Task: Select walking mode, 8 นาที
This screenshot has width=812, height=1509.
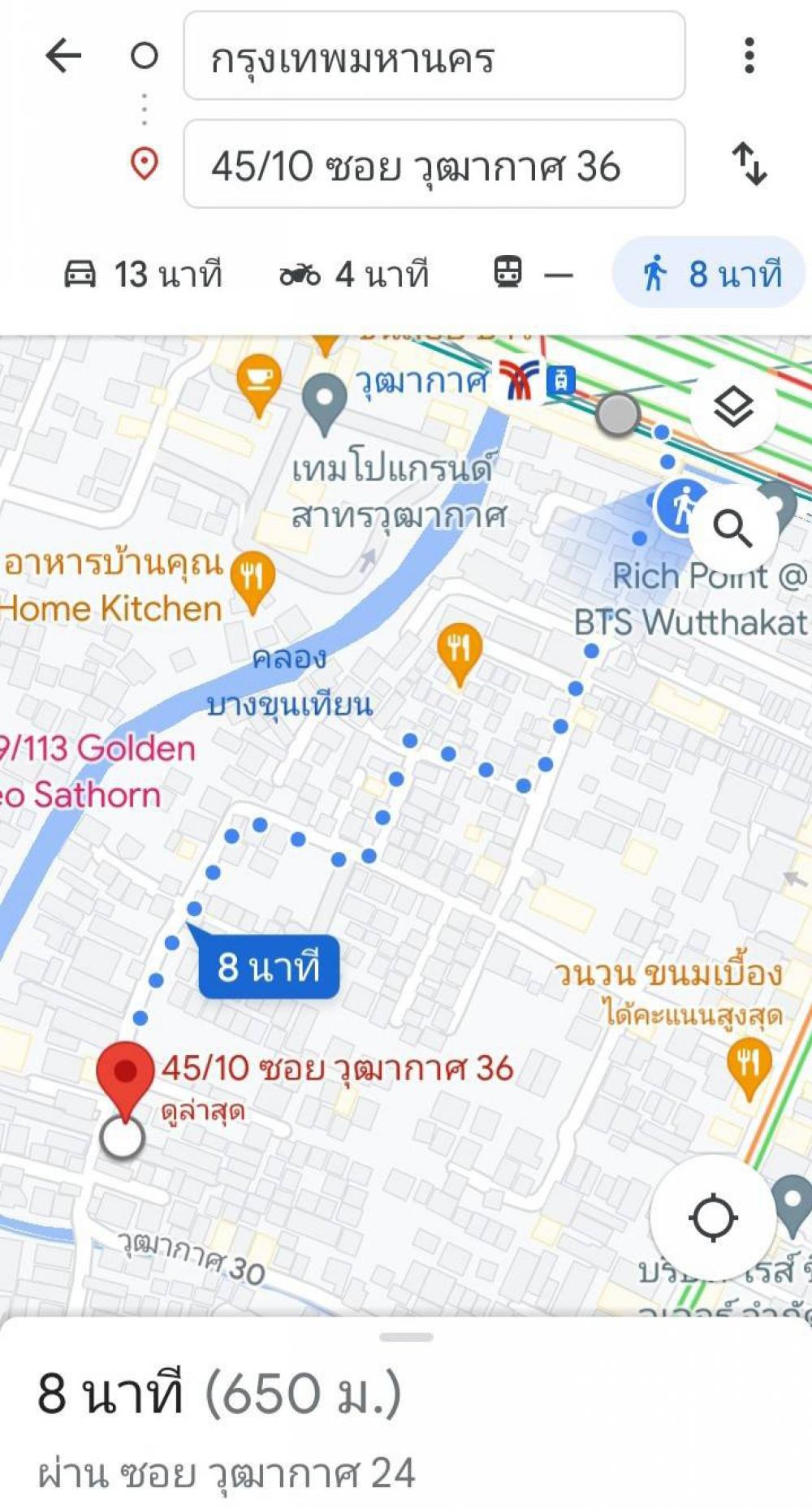Action: (x=708, y=273)
